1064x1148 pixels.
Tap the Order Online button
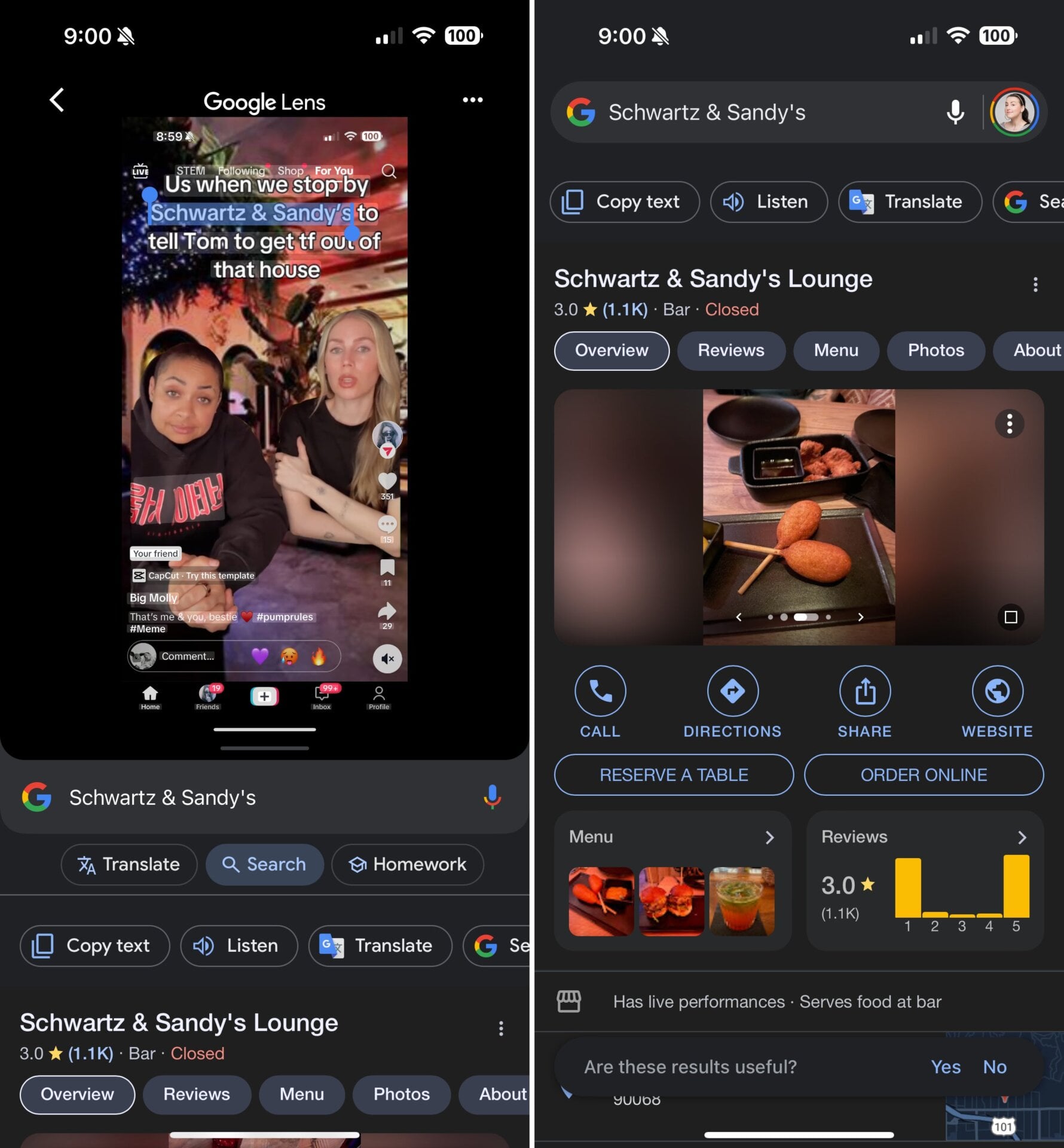(x=924, y=775)
